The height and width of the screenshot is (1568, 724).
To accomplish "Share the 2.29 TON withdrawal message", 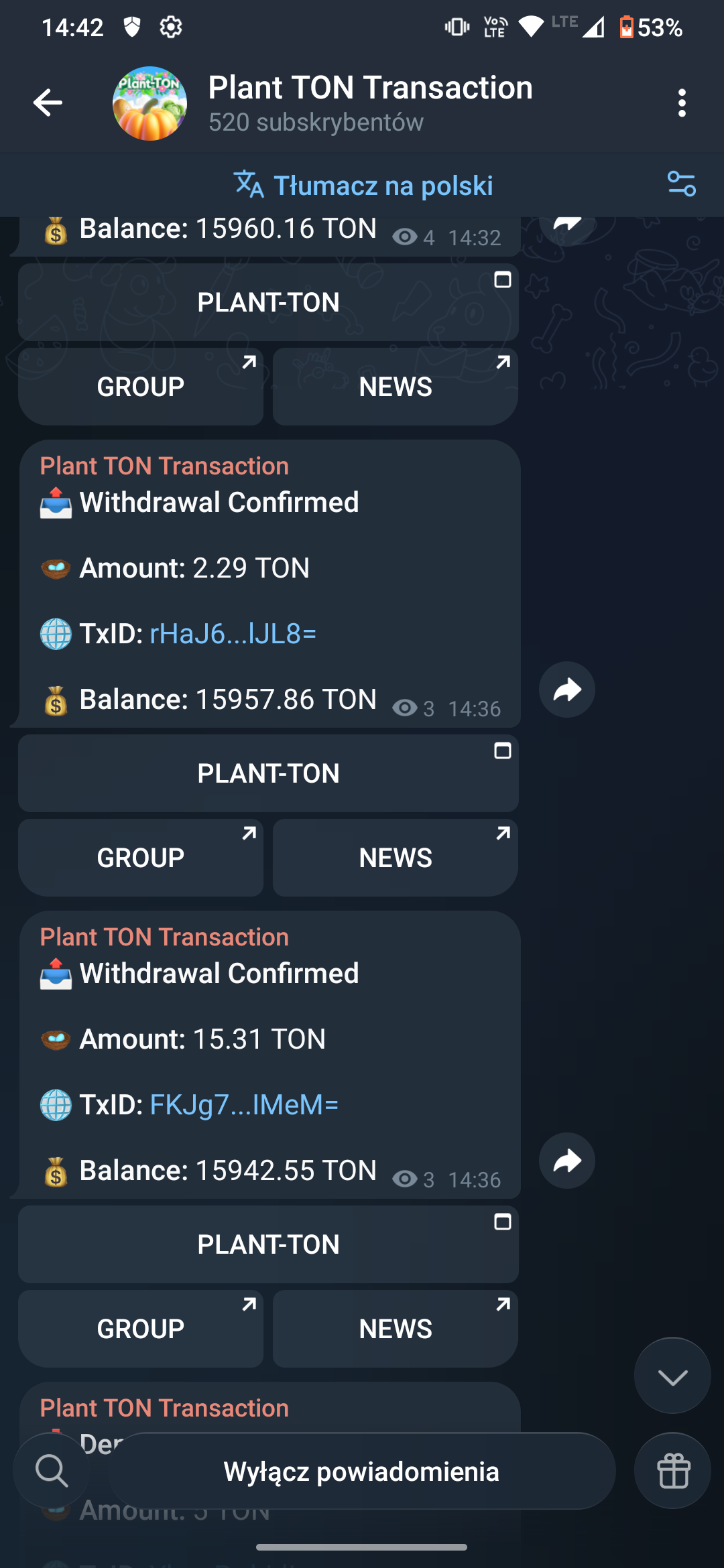I will (x=566, y=690).
